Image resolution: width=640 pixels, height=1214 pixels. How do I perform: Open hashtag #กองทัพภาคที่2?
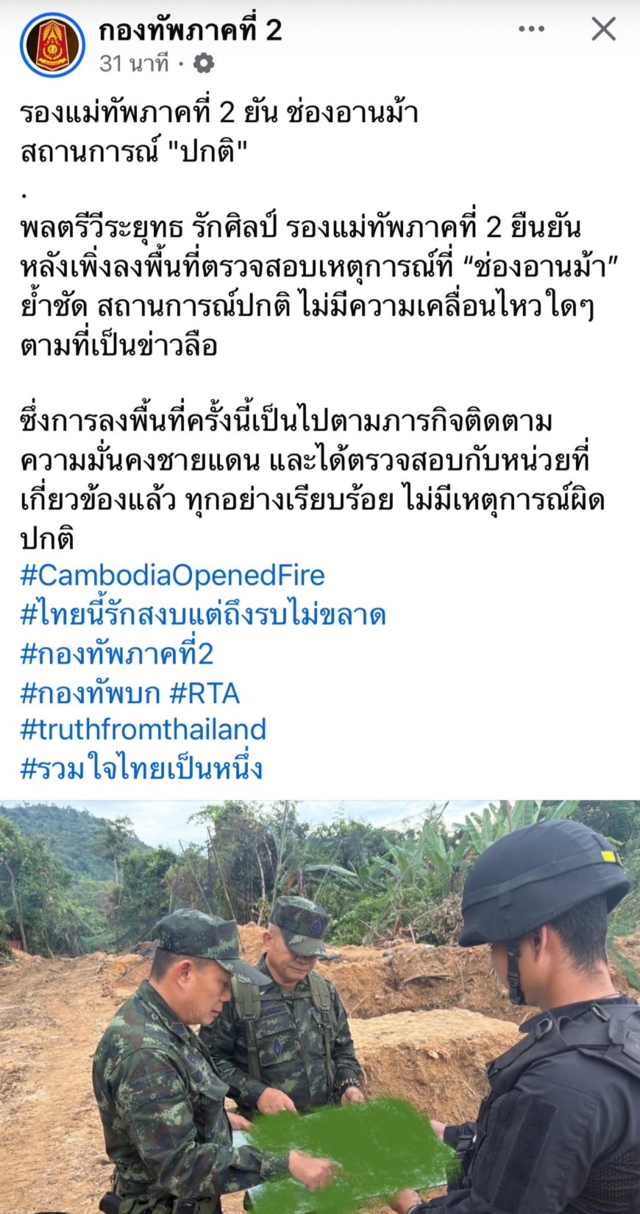(x=116, y=653)
